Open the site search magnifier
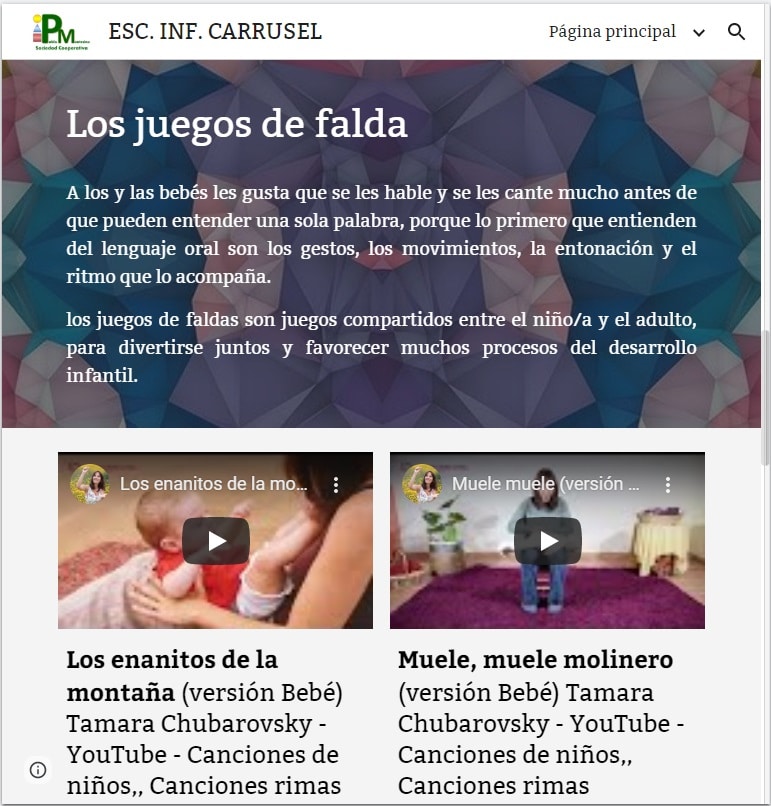 (736, 32)
